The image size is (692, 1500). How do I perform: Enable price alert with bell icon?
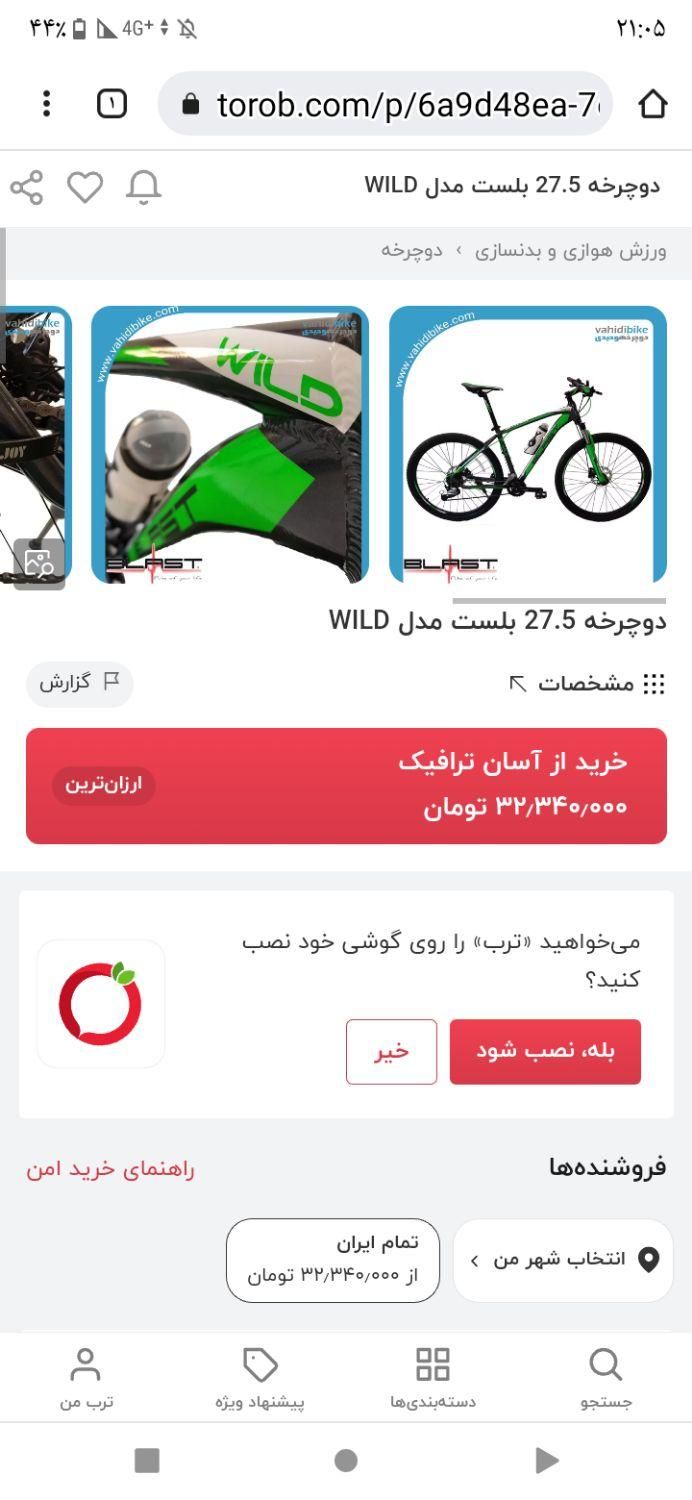click(x=144, y=187)
